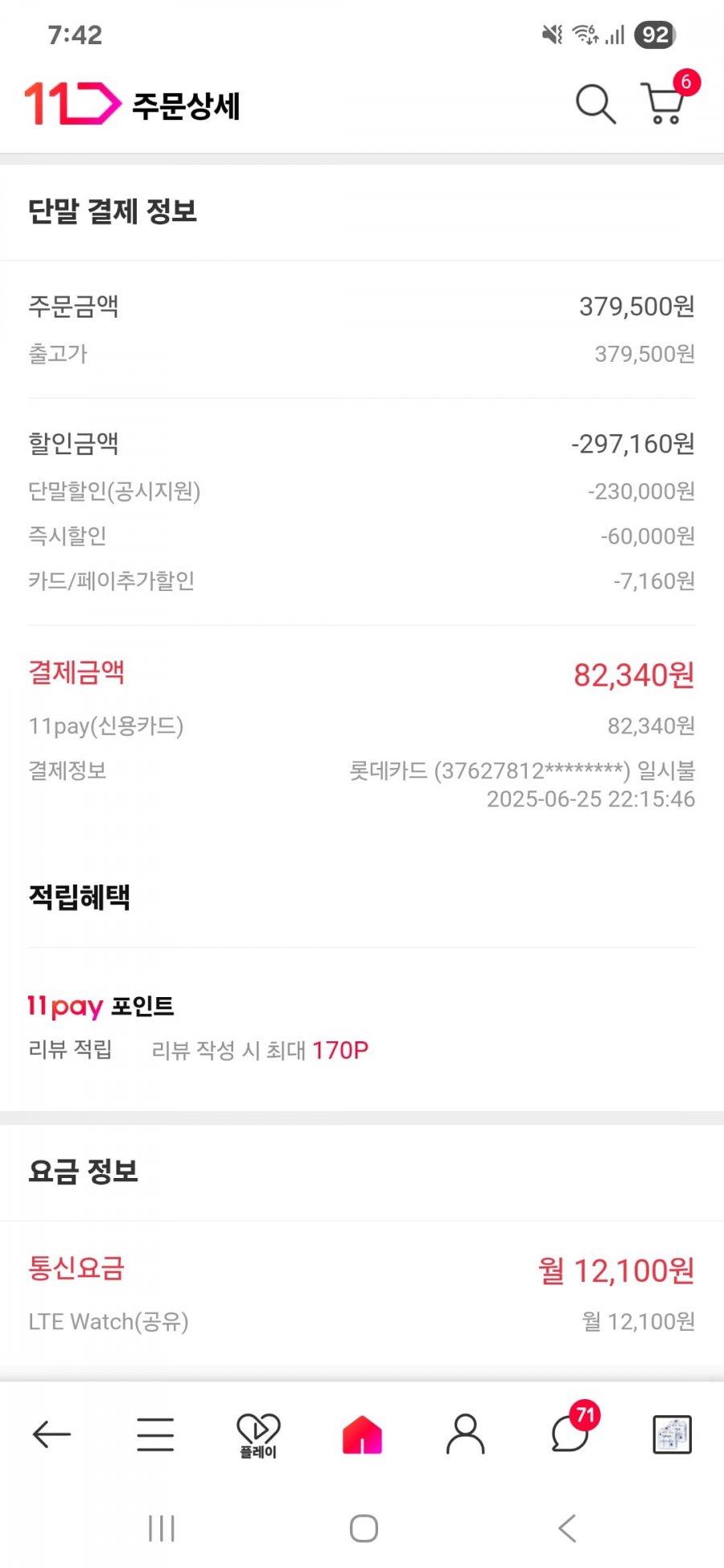Tap the 11st logo

click(72, 104)
